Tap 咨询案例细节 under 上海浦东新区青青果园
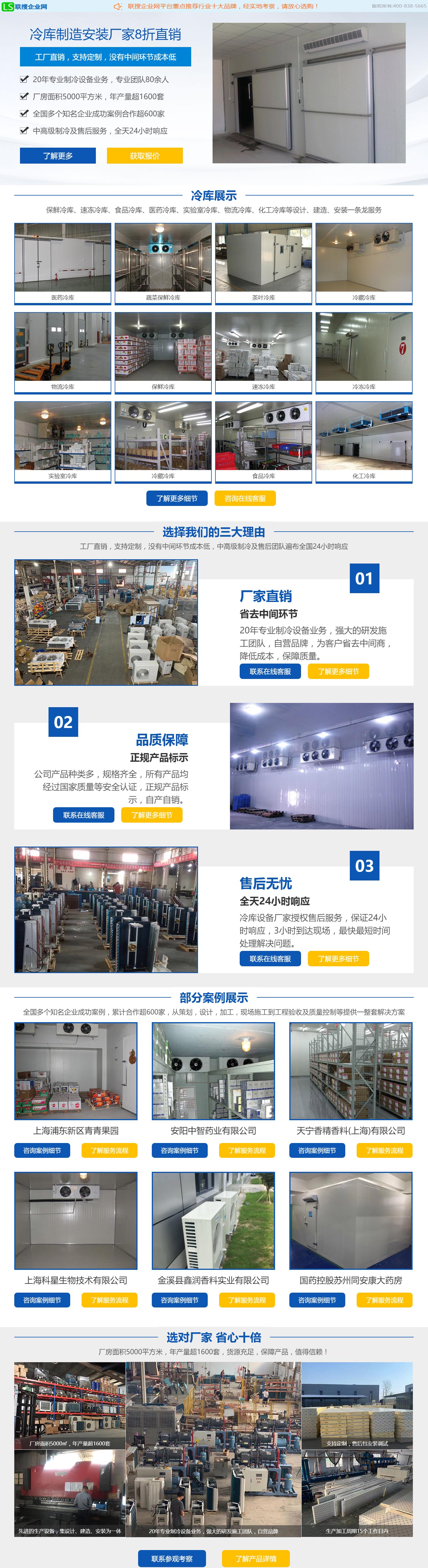Image resolution: width=428 pixels, height=1568 pixels. [x=42, y=1150]
